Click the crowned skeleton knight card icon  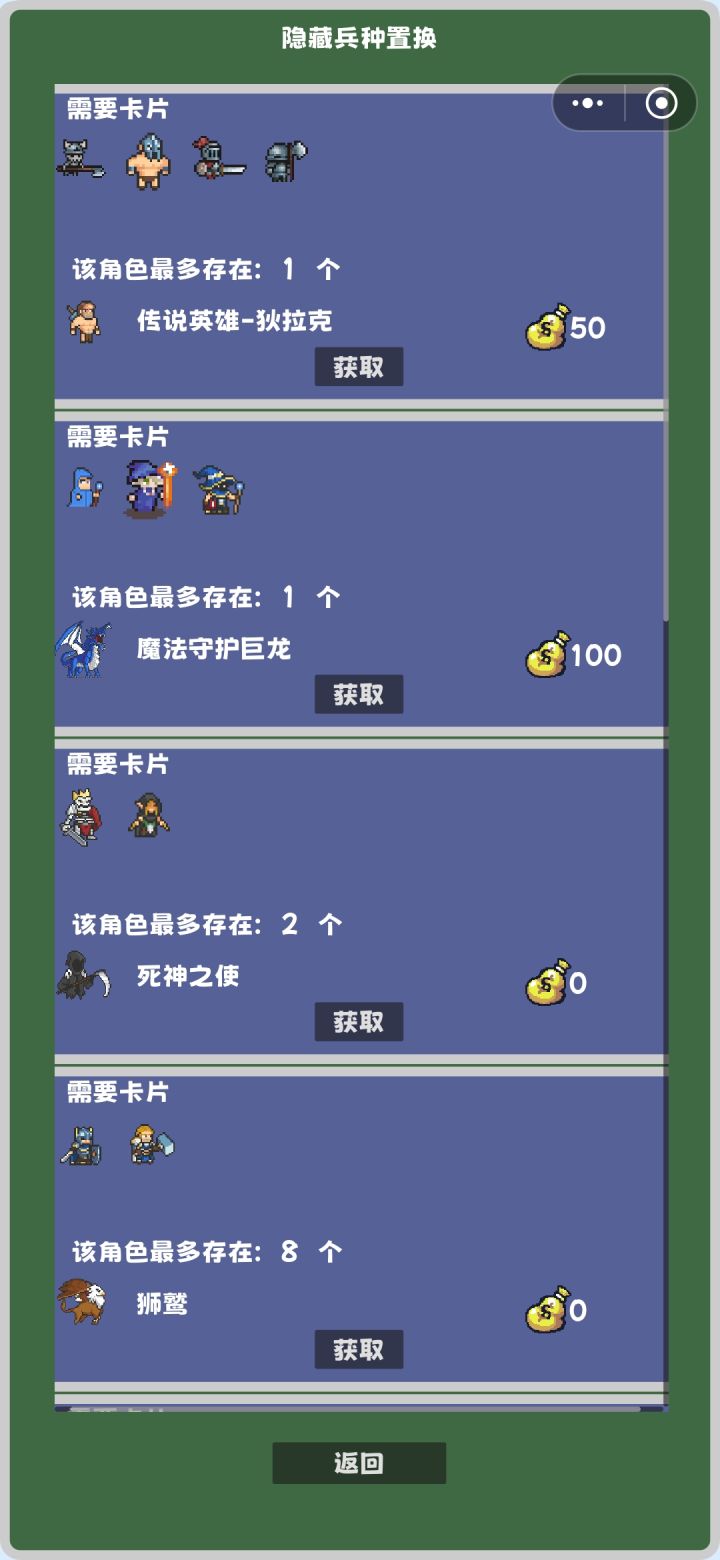click(x=80, y=813)
